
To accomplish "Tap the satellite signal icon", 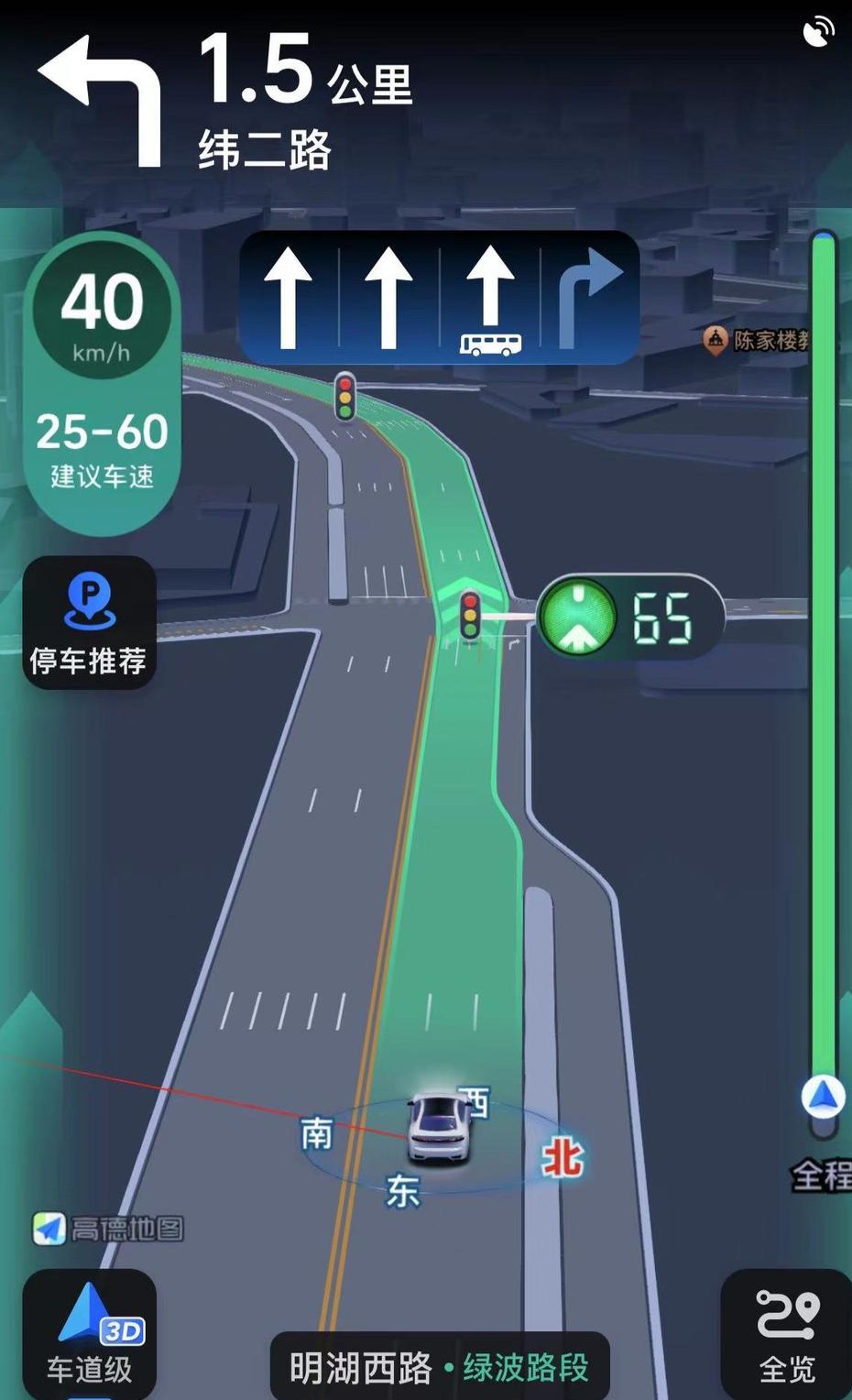I will pyautogui.click(x=817, y=31).
